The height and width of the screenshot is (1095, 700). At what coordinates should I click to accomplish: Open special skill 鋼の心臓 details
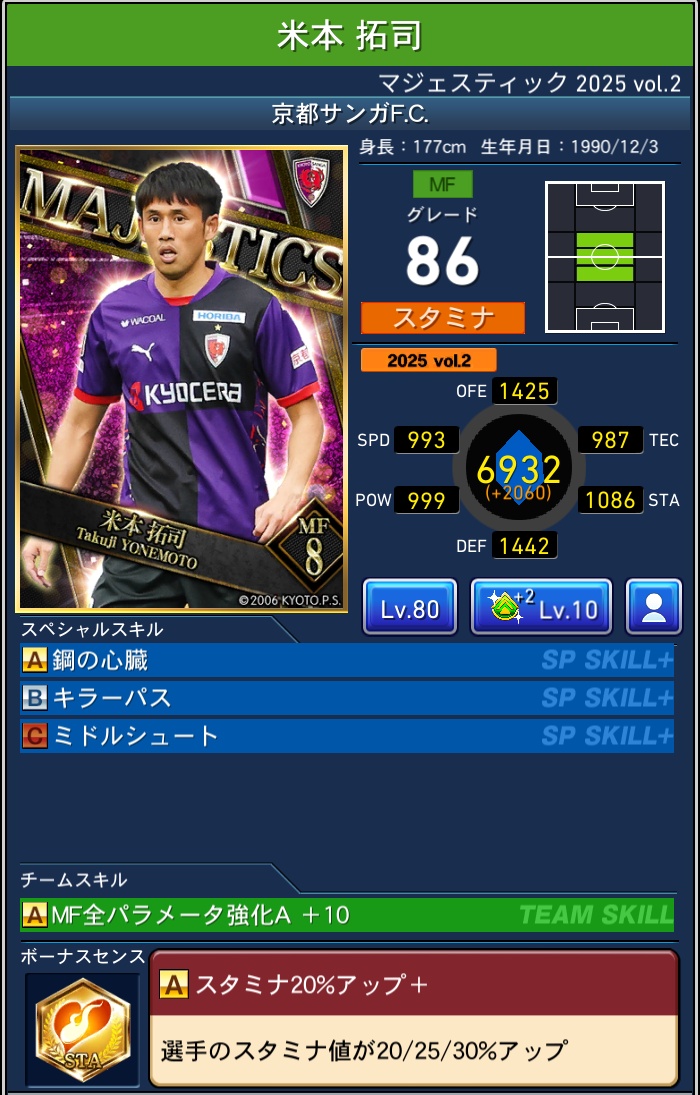click(x=346, y=660)
